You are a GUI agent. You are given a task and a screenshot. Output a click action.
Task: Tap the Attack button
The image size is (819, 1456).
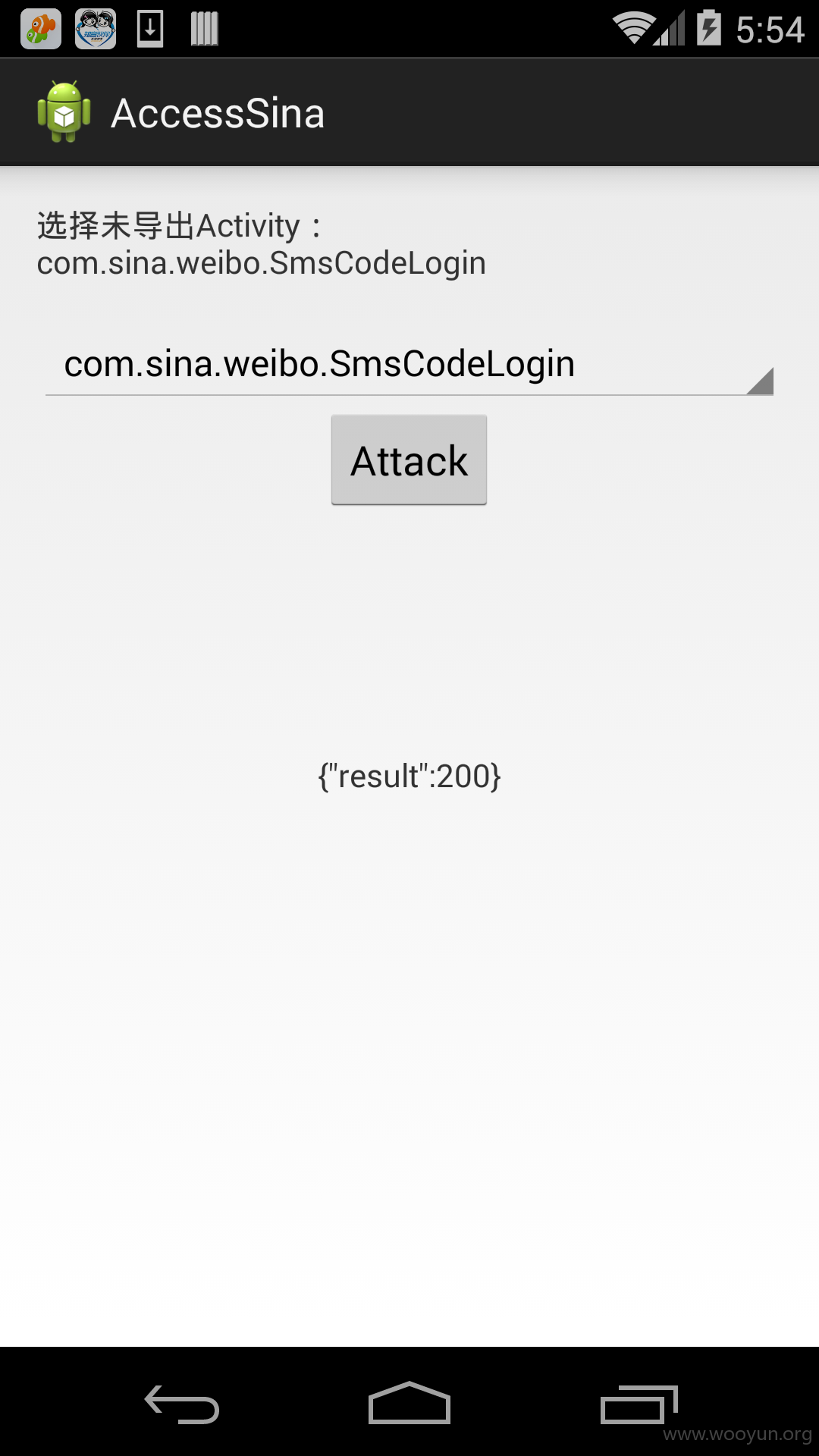tap(409, 460)
